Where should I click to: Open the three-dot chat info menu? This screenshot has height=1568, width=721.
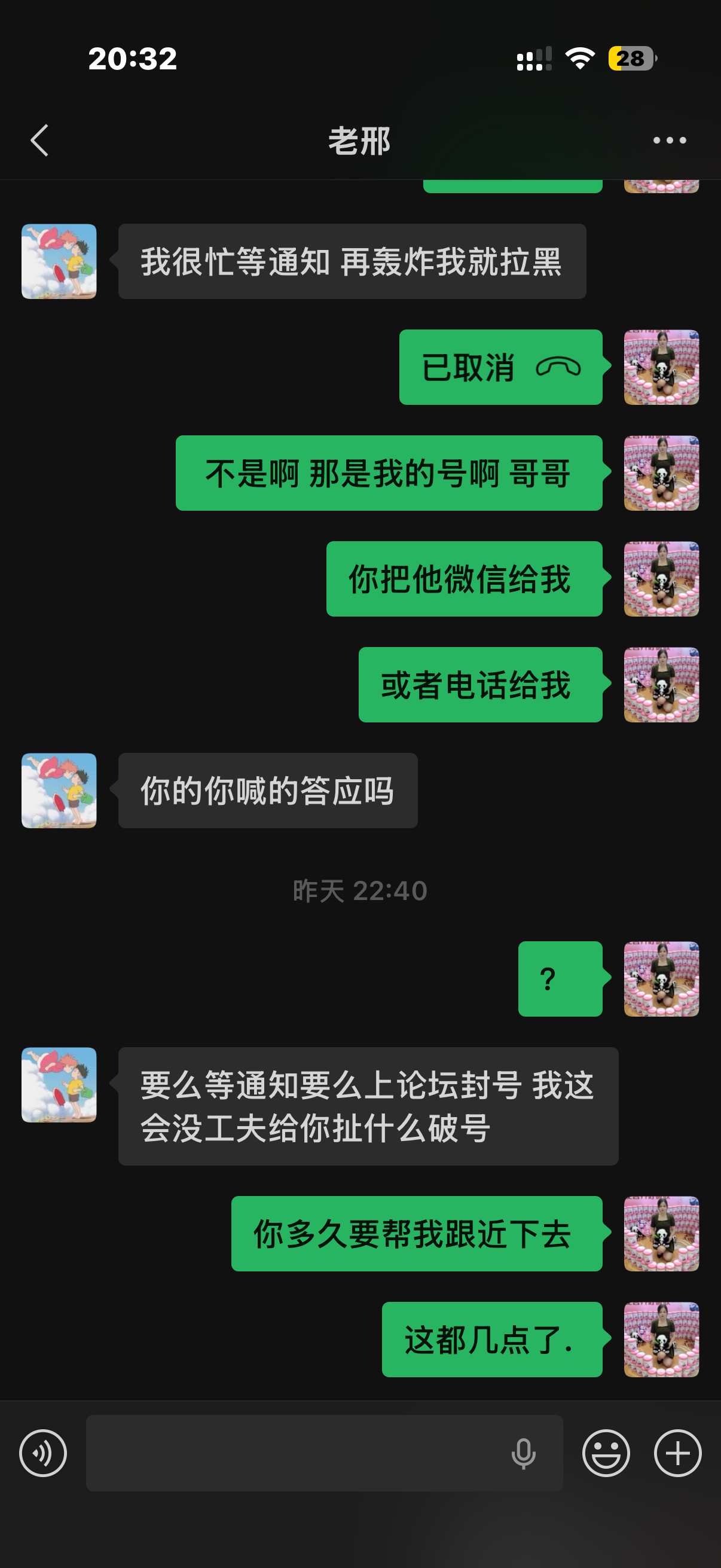(669, 141)
